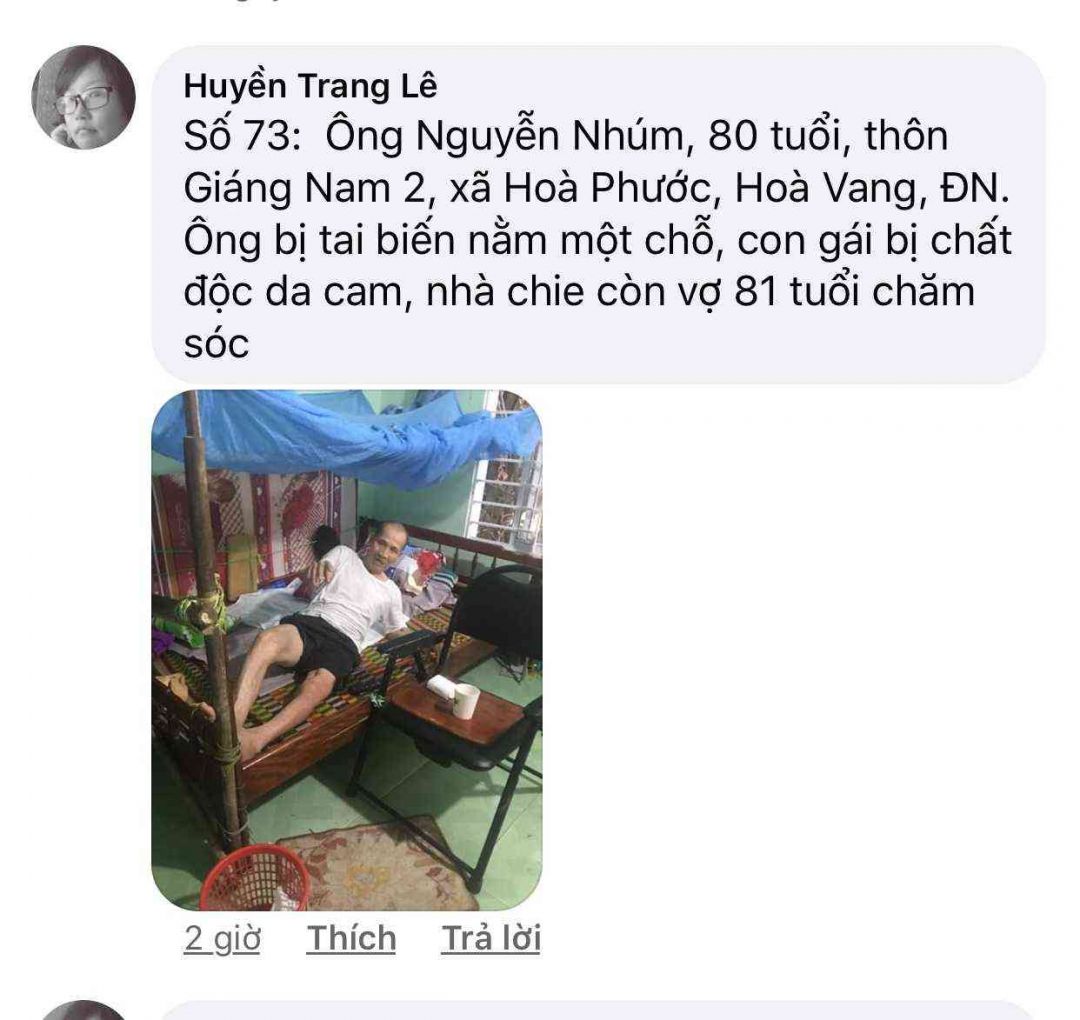Open Huyền Trang Lê's profile picture
Viewport: 1080px width, 1020px height.
[x=83, y=98]
